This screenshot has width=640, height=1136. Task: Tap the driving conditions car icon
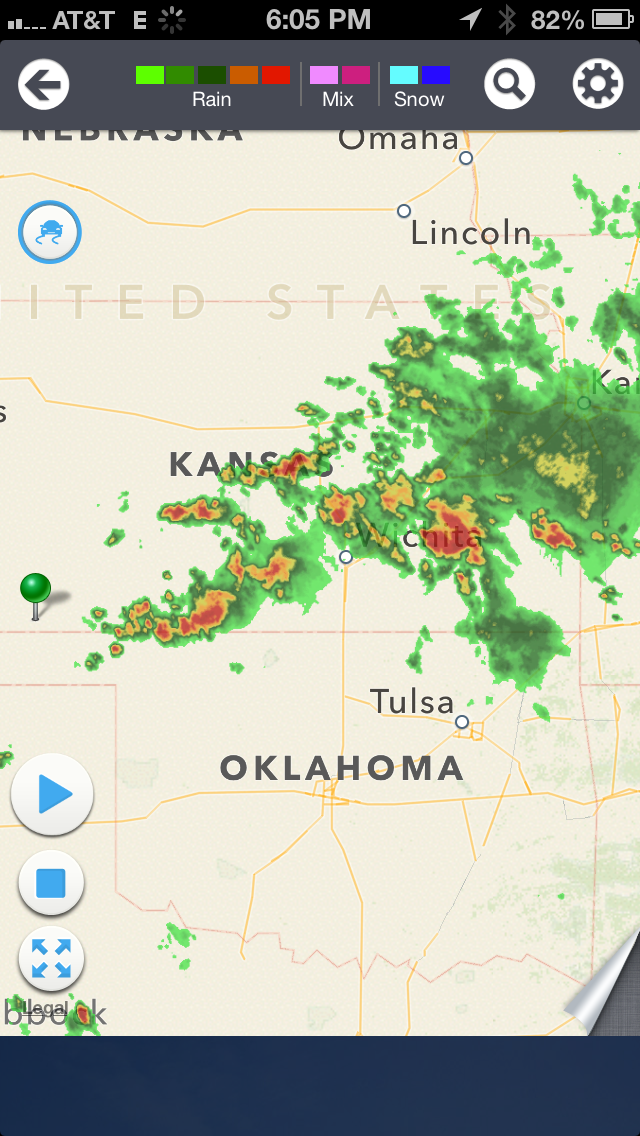click(x=49, y=232)
